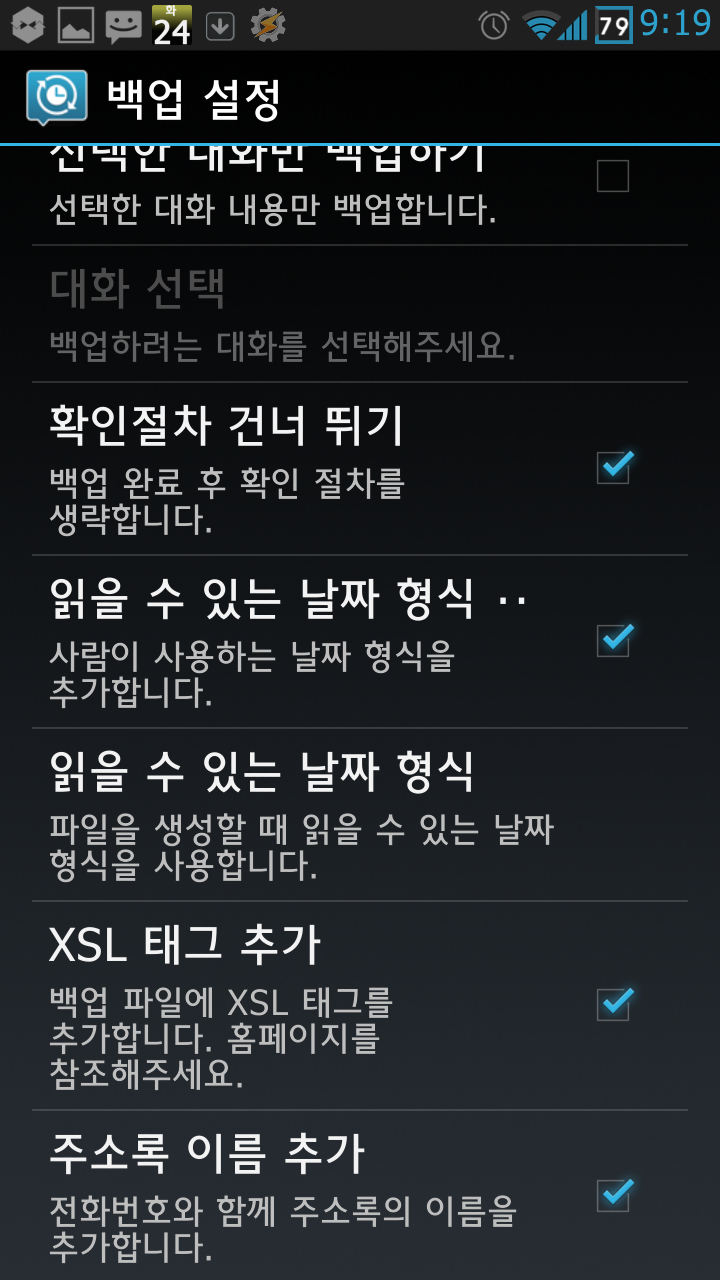Screen dimensions: 720x1280
Task: Toggle '사람이 사용하는 날짜 형식을 추가합니다' checkbox
Action: tap(613, 640)
